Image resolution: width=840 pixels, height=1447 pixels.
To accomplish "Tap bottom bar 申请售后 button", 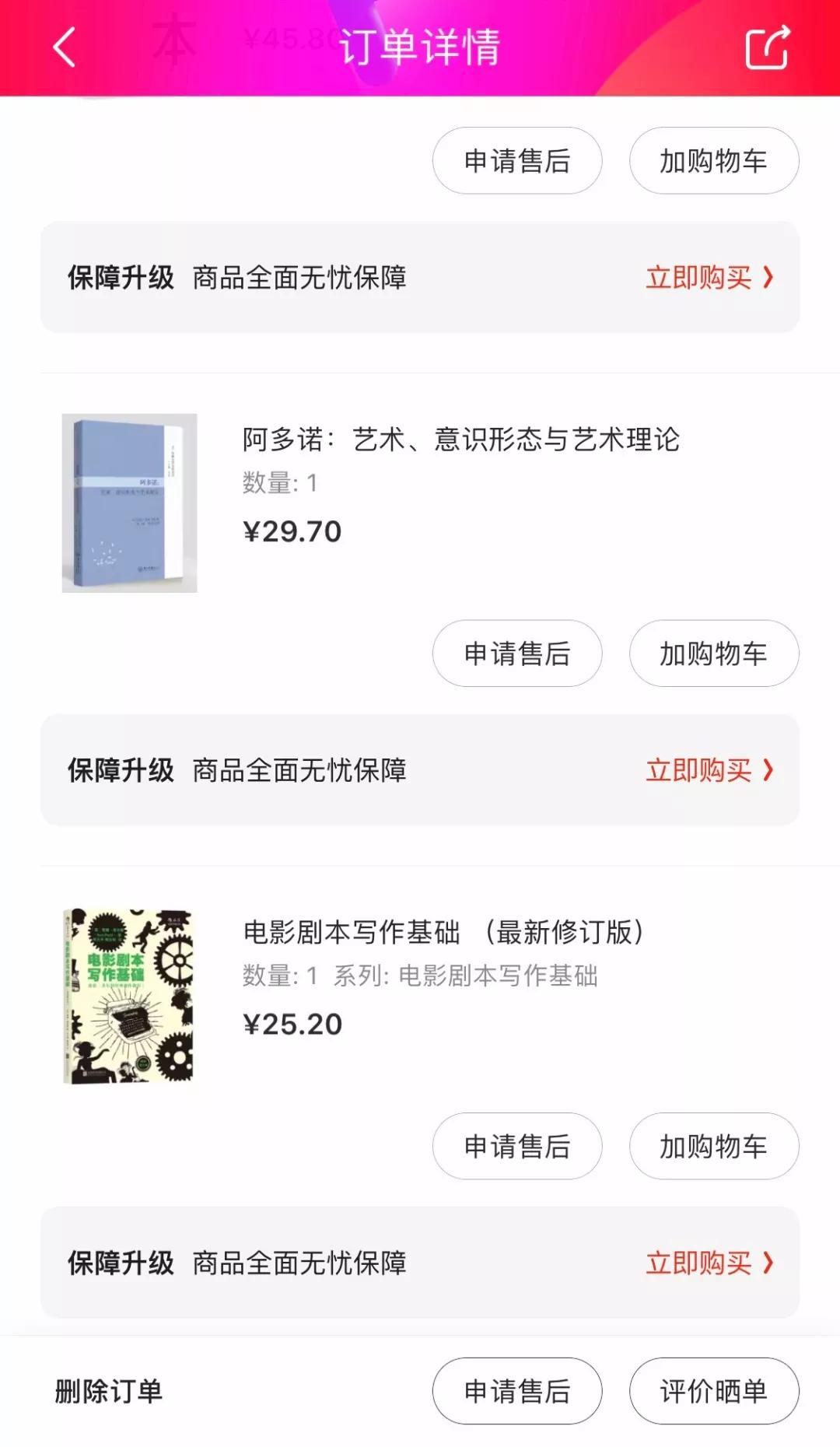I will coord(517,1391).
